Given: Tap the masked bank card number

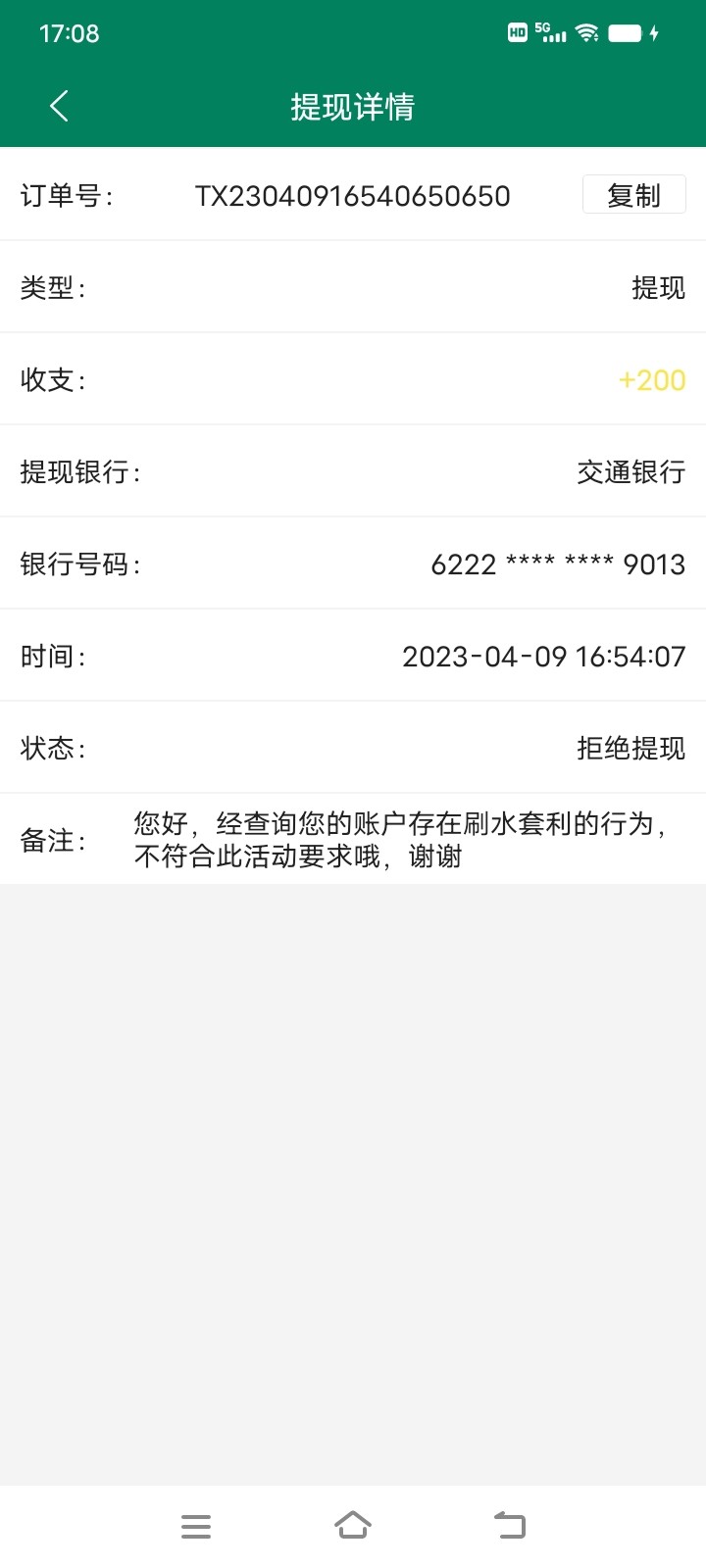Looking at the screenshot, I should pyautogui.click(x=557, y=564).
